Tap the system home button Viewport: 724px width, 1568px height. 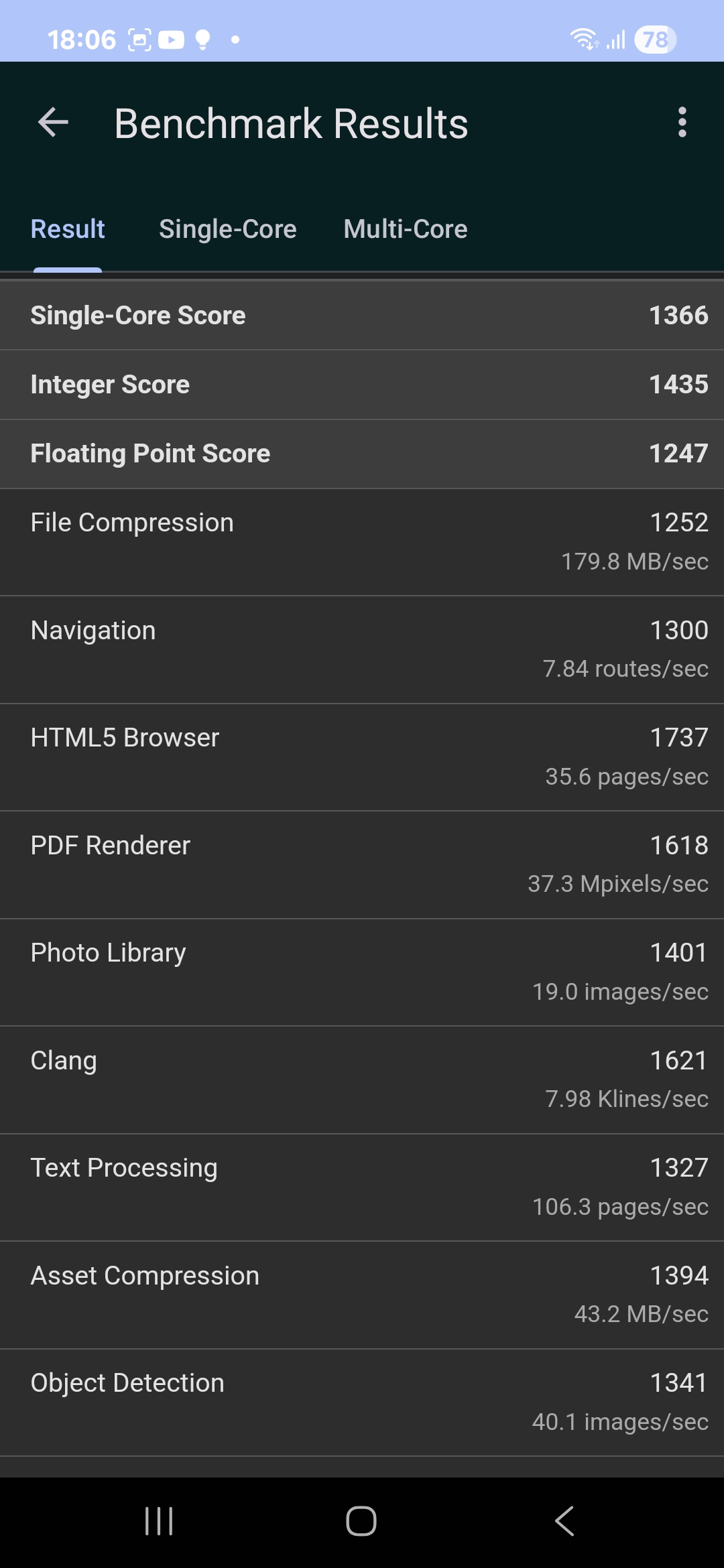pos(361,1521)
